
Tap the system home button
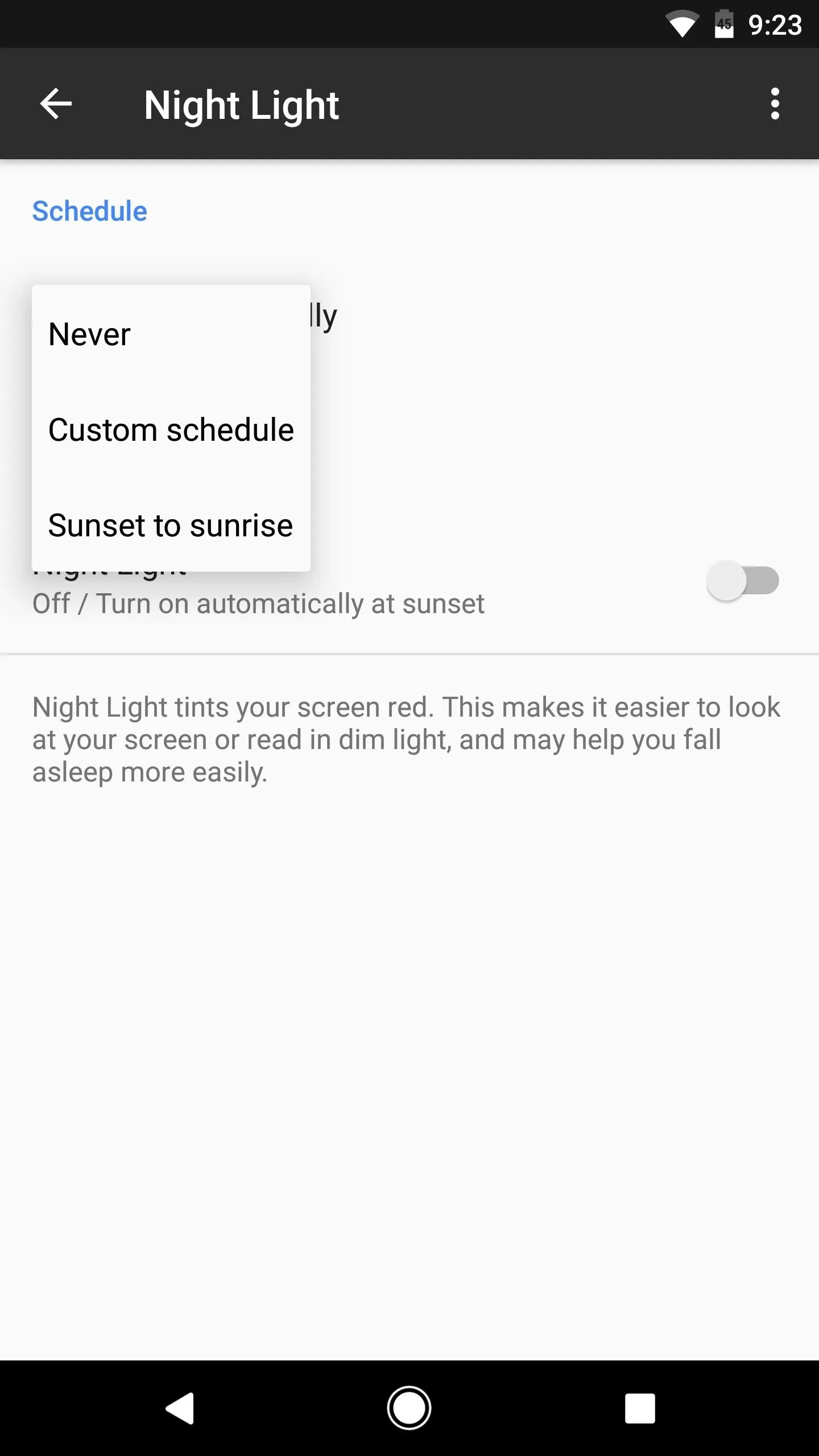(x=409, y=1408)
